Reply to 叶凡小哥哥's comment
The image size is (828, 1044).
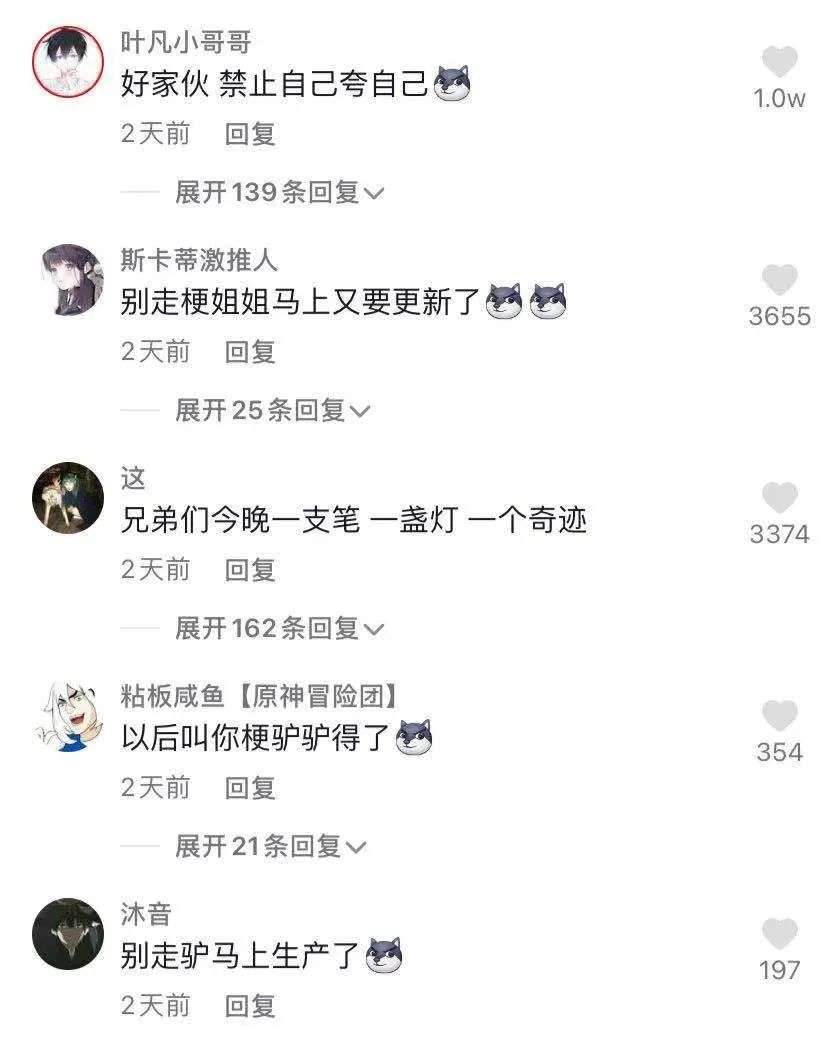coord(250,134)
